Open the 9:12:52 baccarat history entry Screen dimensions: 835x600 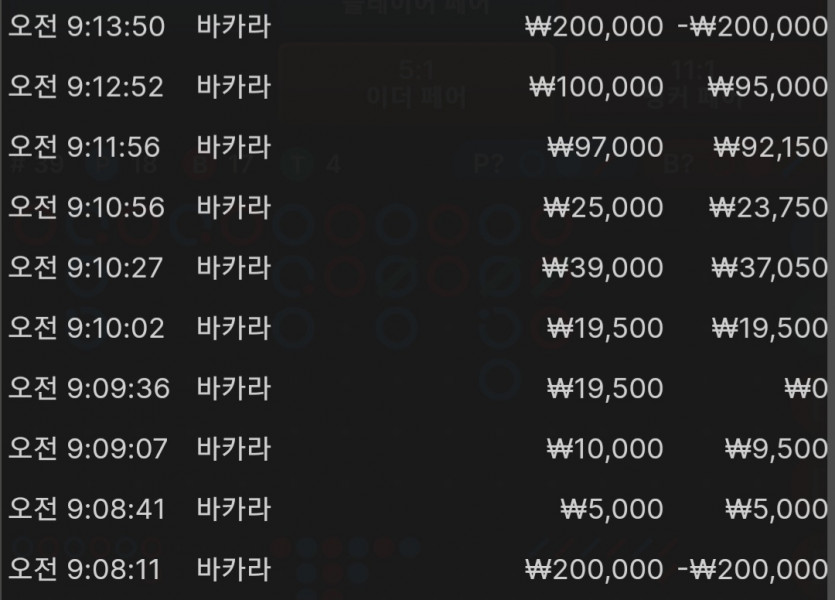(x=417, y=87)
